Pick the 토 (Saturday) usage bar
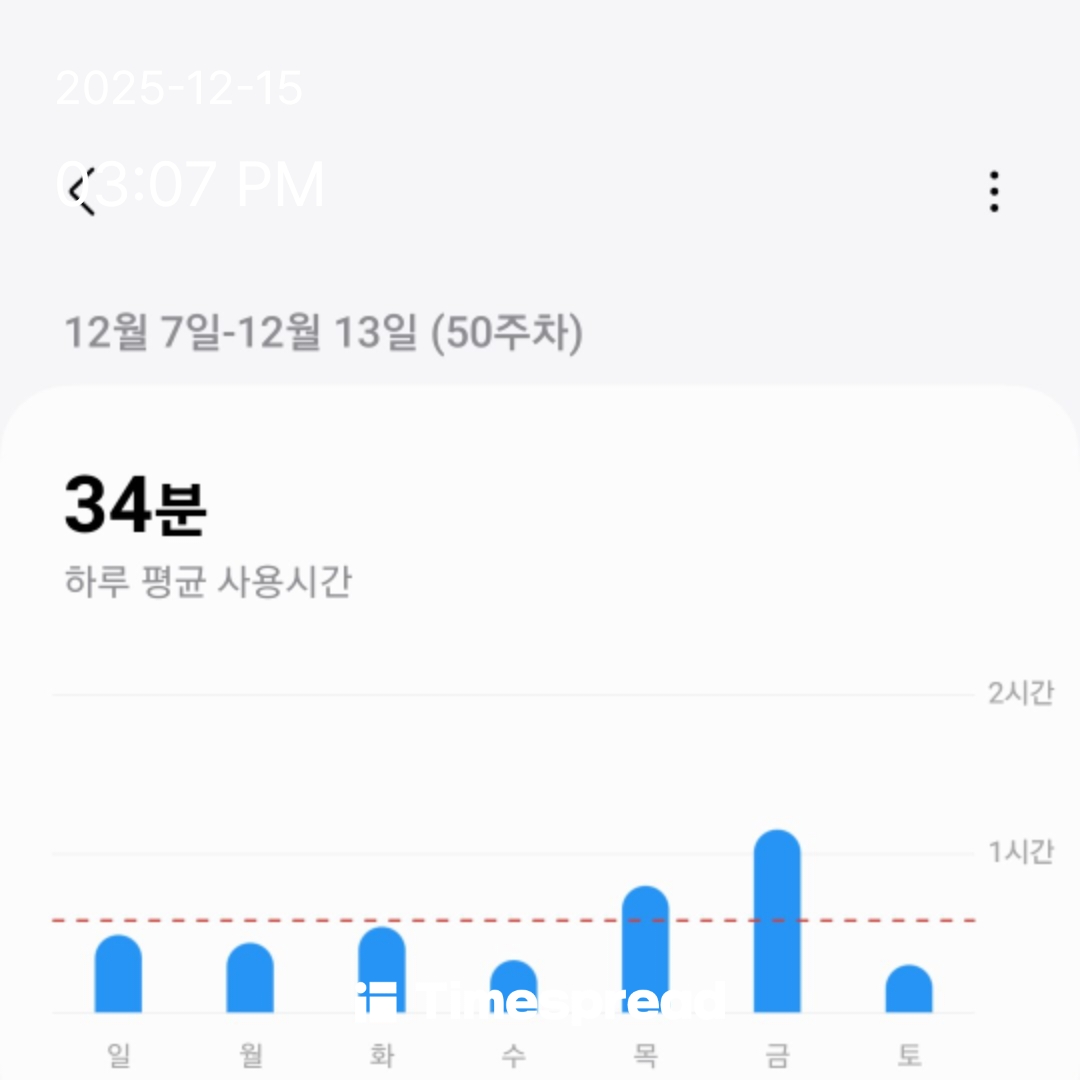The height and width of the screenshot is (1080, 1080). 909,989
